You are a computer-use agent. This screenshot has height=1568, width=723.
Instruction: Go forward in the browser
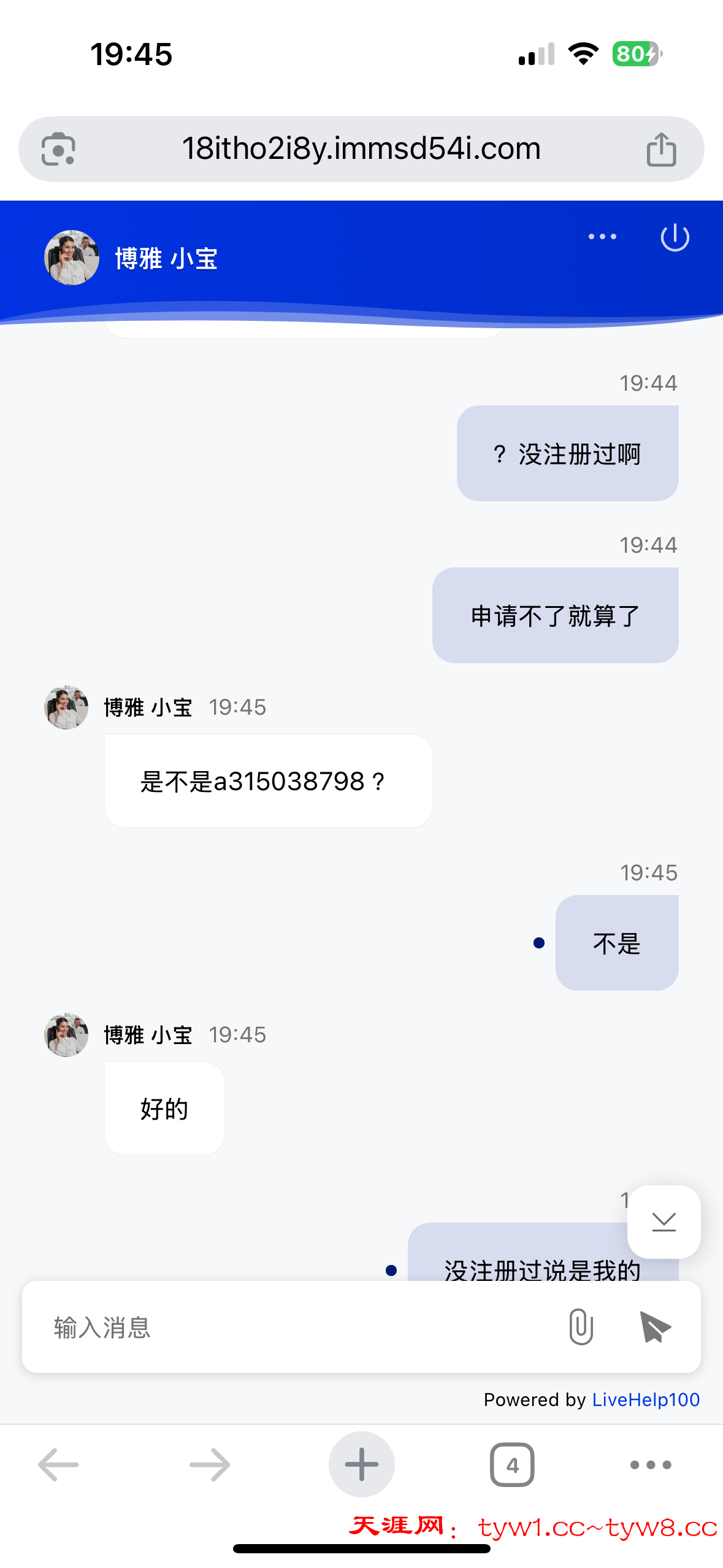coord(210,1464)
